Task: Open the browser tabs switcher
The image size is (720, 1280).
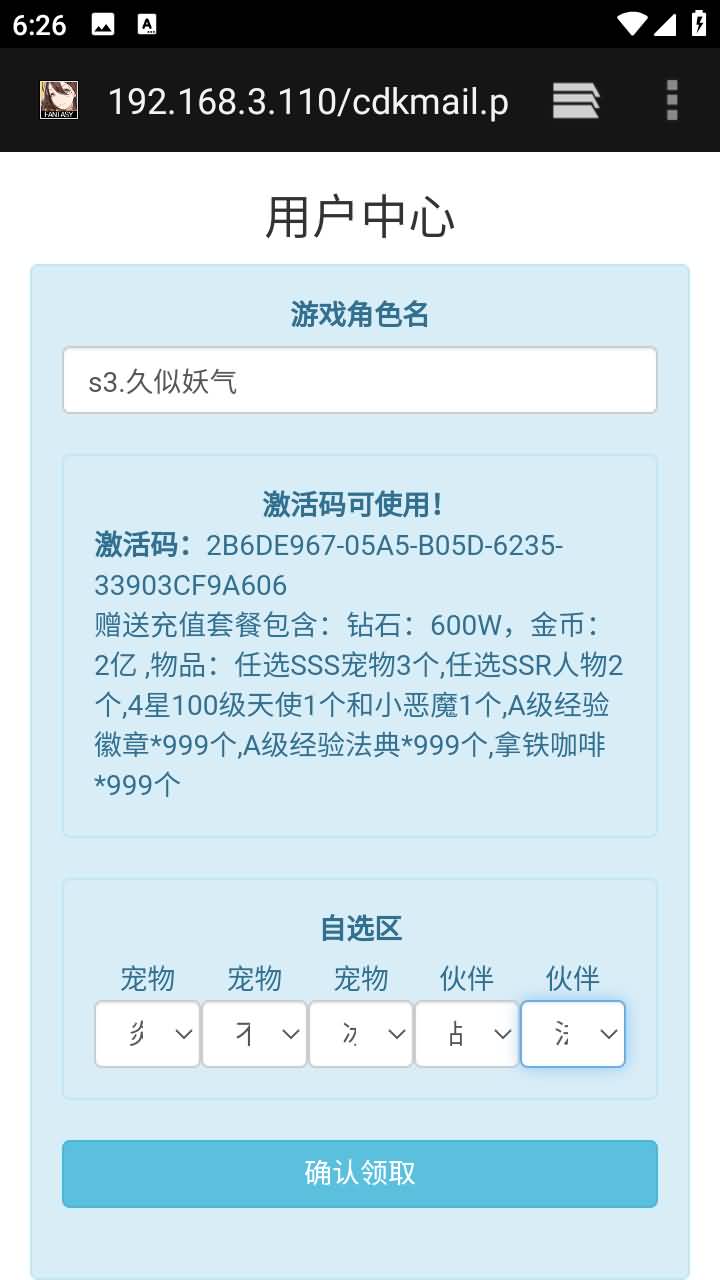Action: click(576, 100)
